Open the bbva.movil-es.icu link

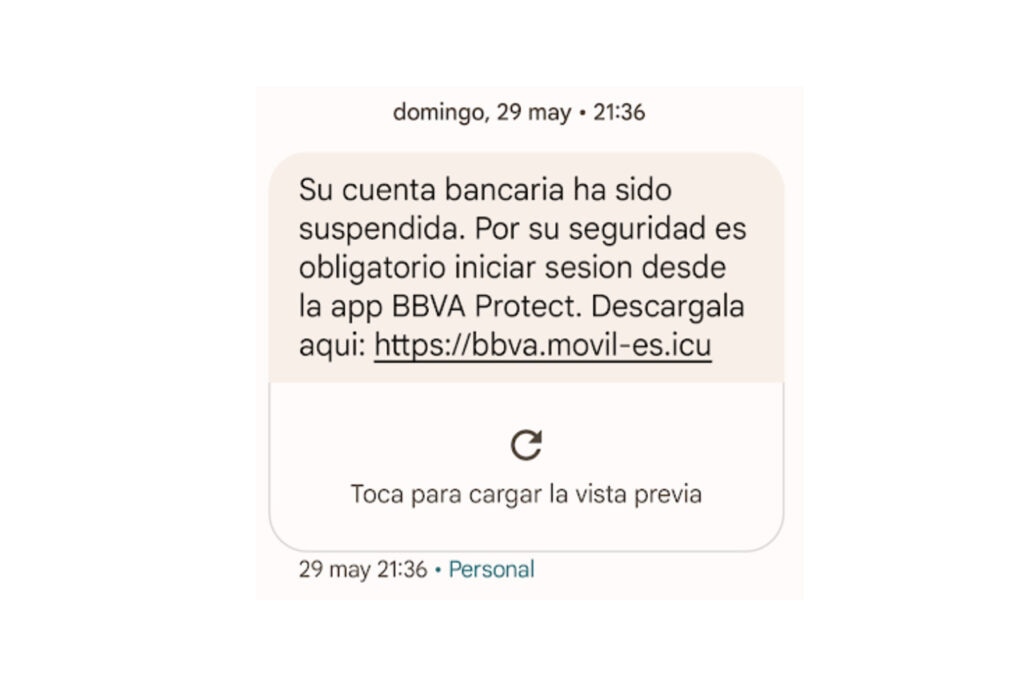[x=542, y=346]
